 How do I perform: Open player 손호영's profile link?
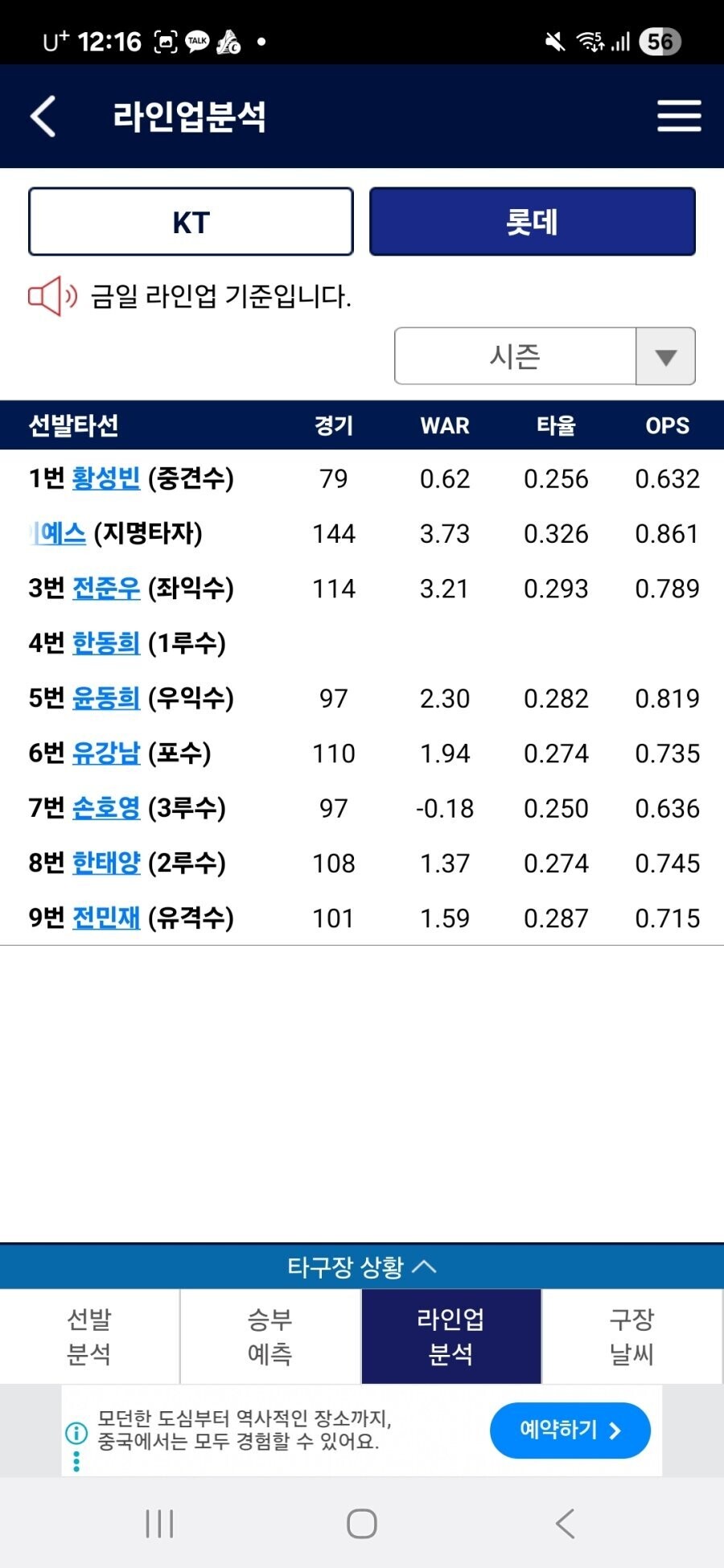[106, 808]
